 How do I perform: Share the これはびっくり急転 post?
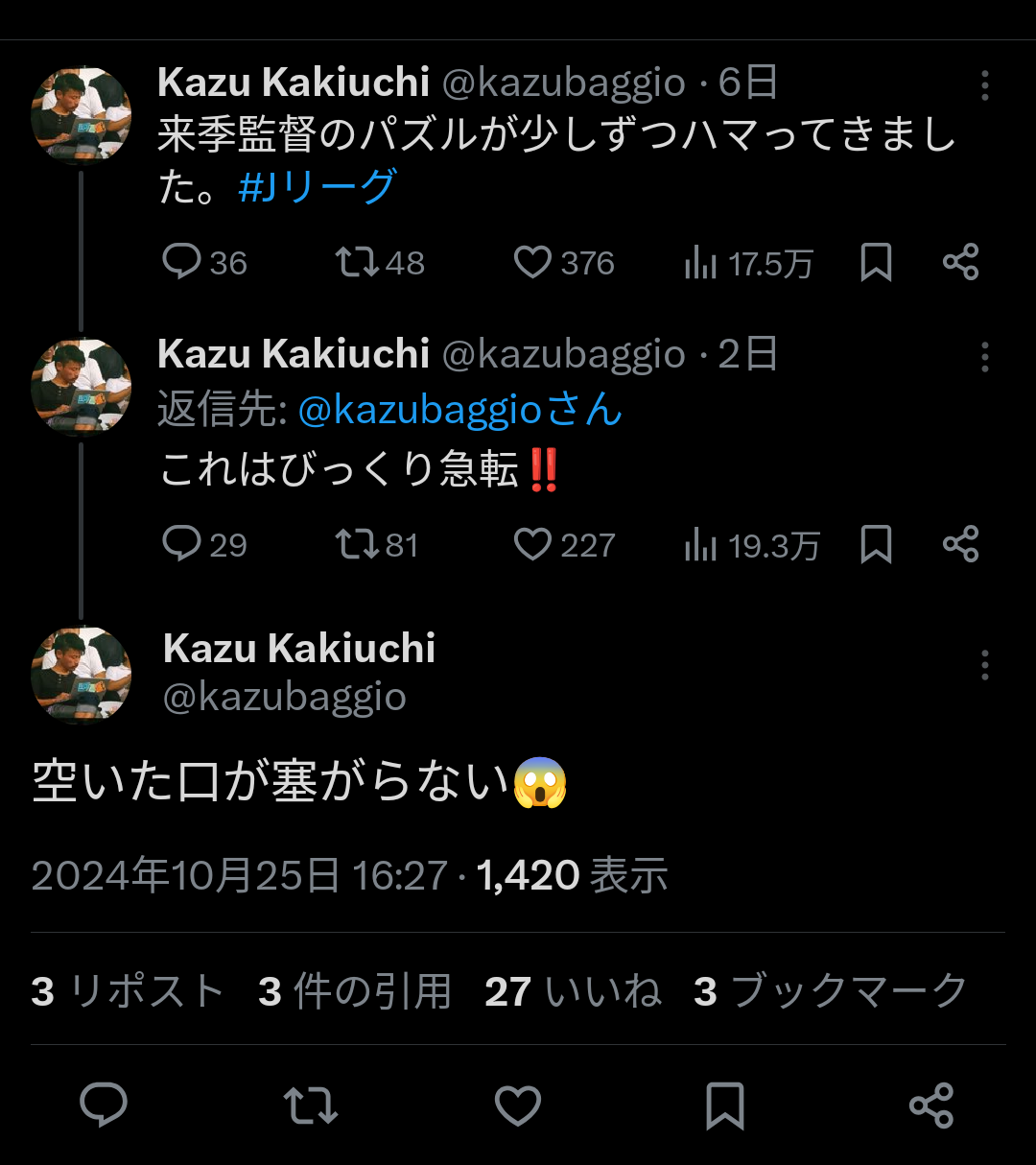point(960,544)
